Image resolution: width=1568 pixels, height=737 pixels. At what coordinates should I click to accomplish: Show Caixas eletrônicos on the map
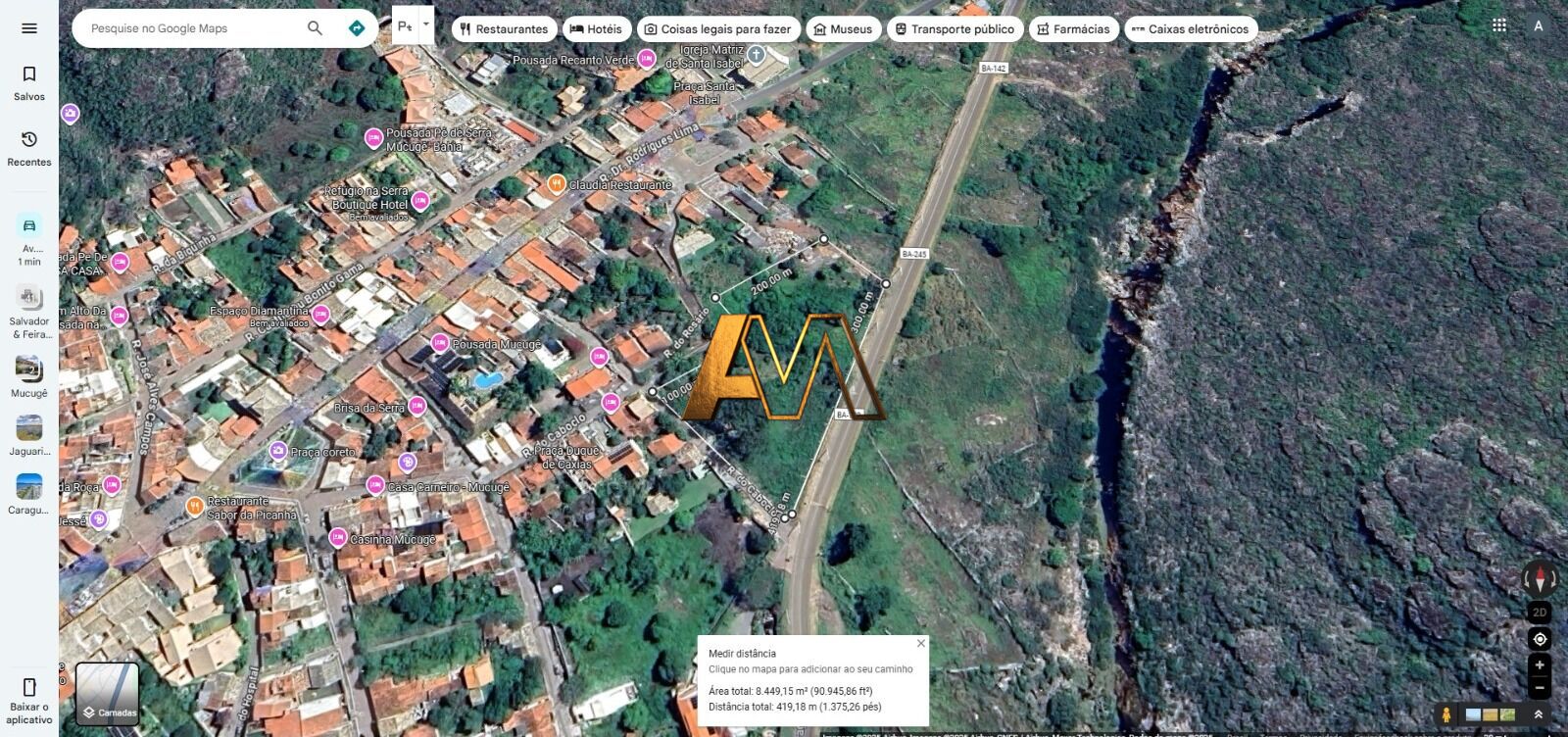click(x=1190, y=29)
